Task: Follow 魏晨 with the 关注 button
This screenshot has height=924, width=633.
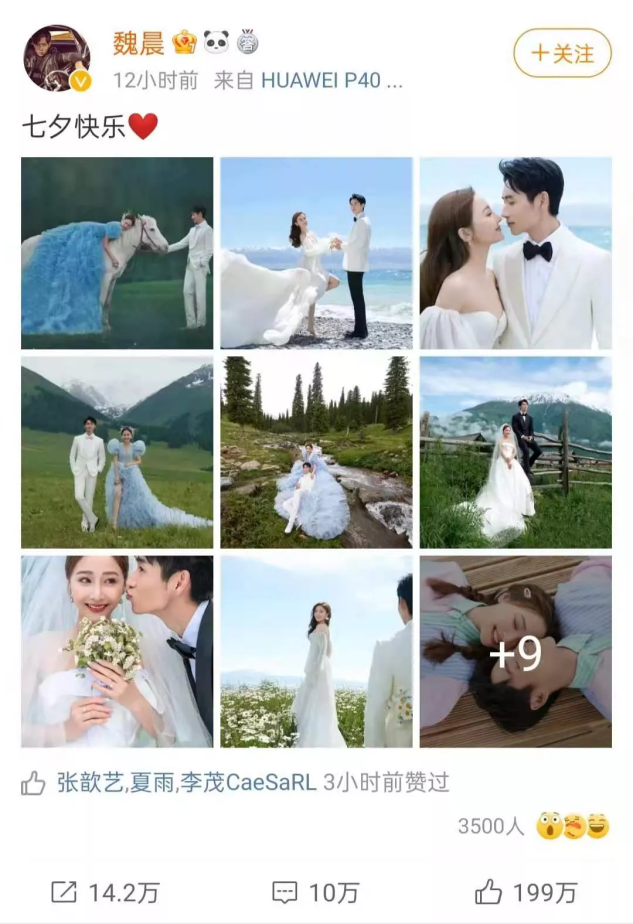Action: point(561,53)
